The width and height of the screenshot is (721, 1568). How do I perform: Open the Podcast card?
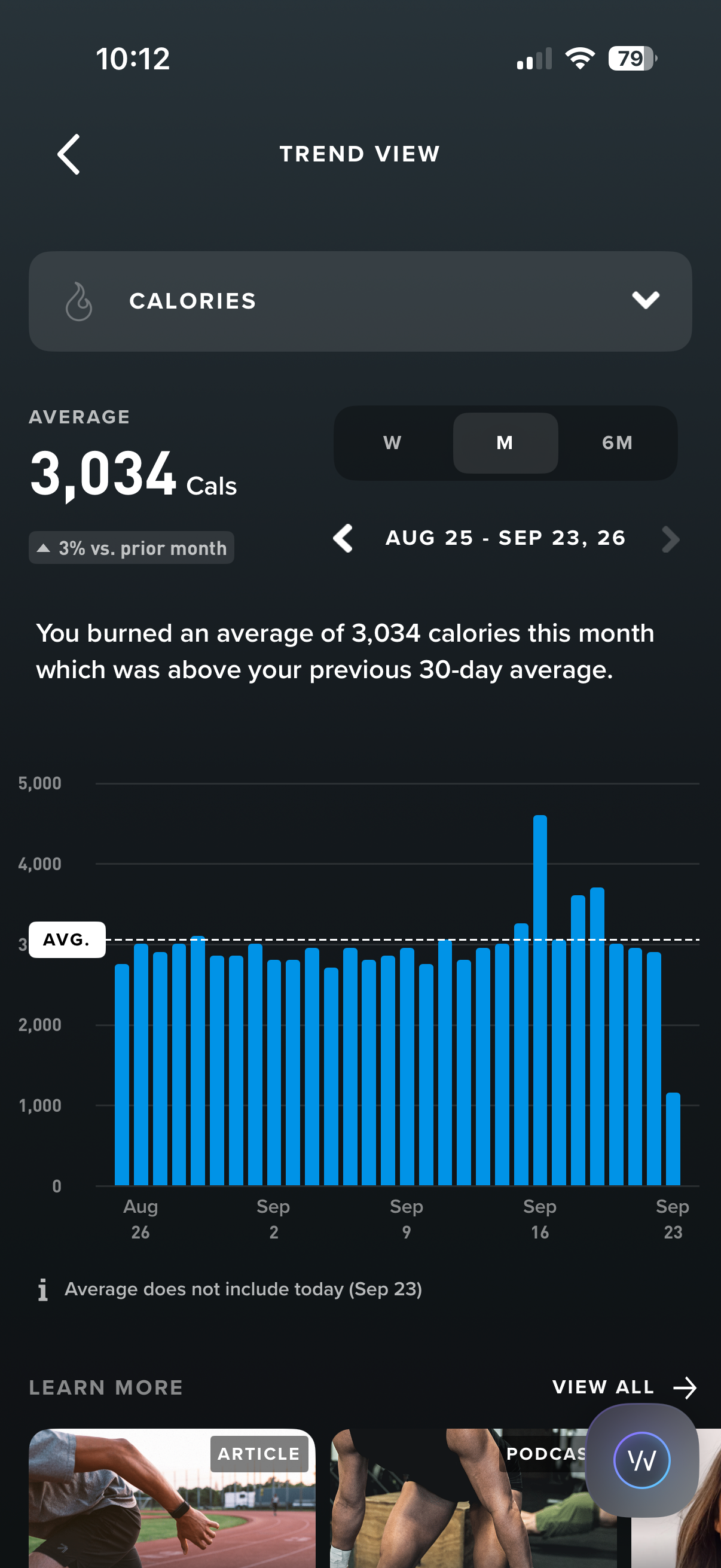click(x=473, y=1498)
